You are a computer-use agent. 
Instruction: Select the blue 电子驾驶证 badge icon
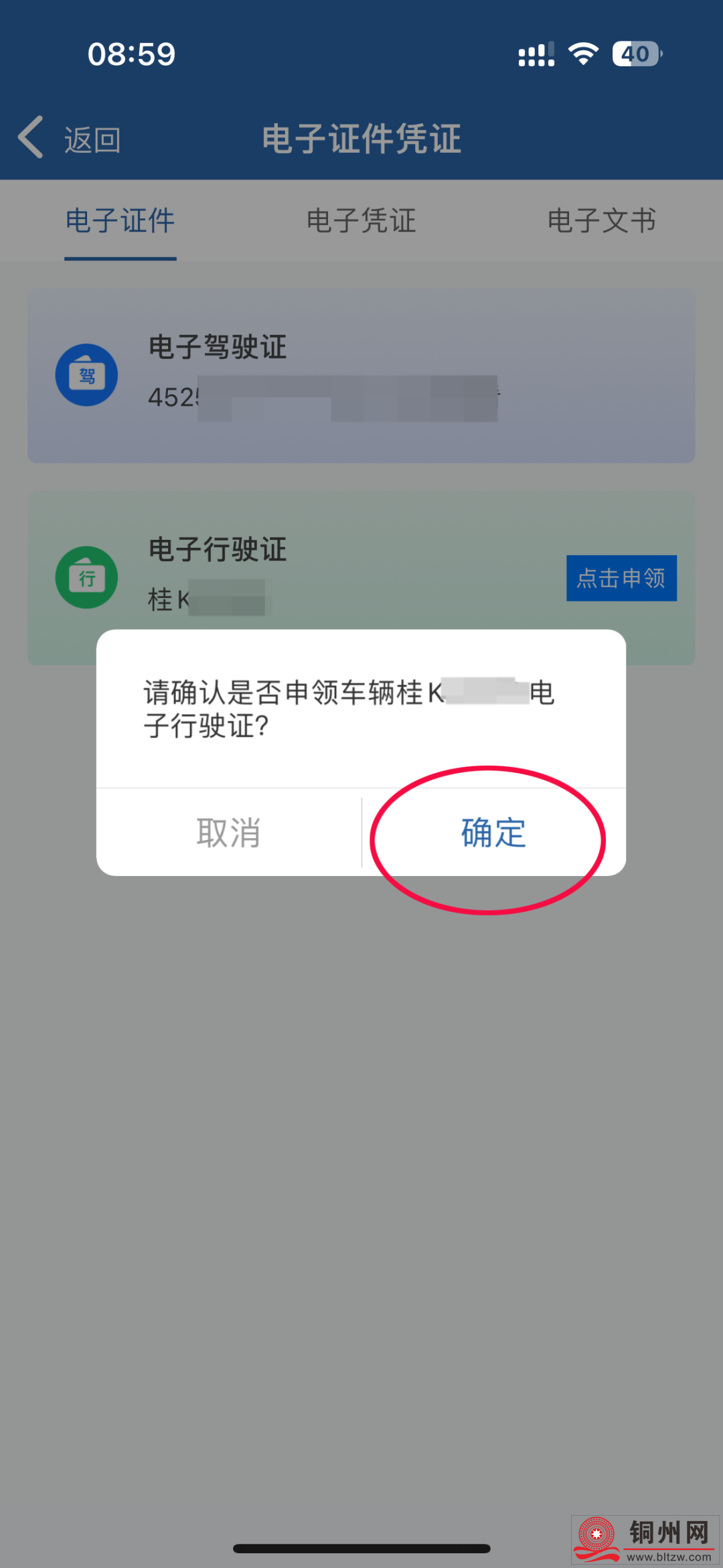pos(87,375)
